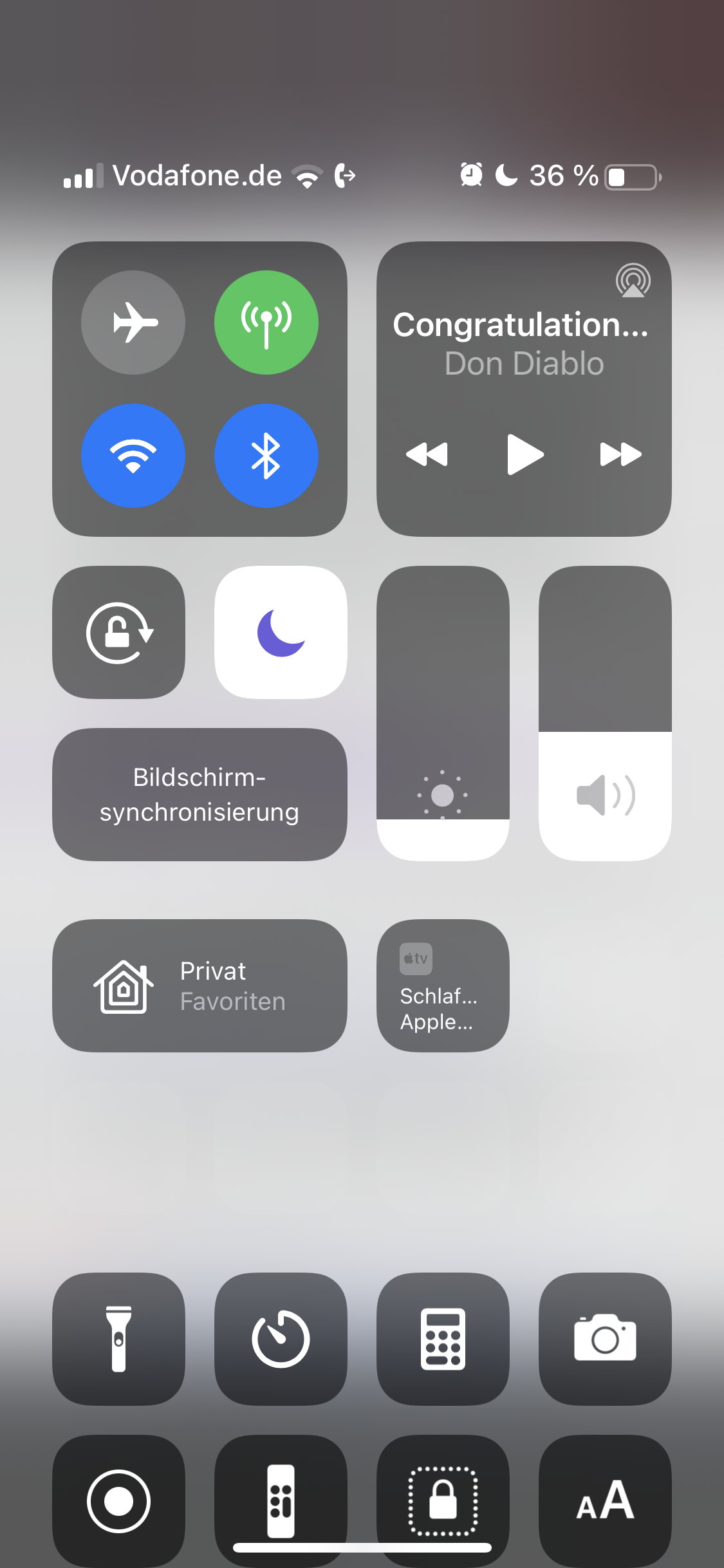Screen dimensions: 724x1568
Task: Toggle portrait orientation lock
Action: (x=119, y=633)
